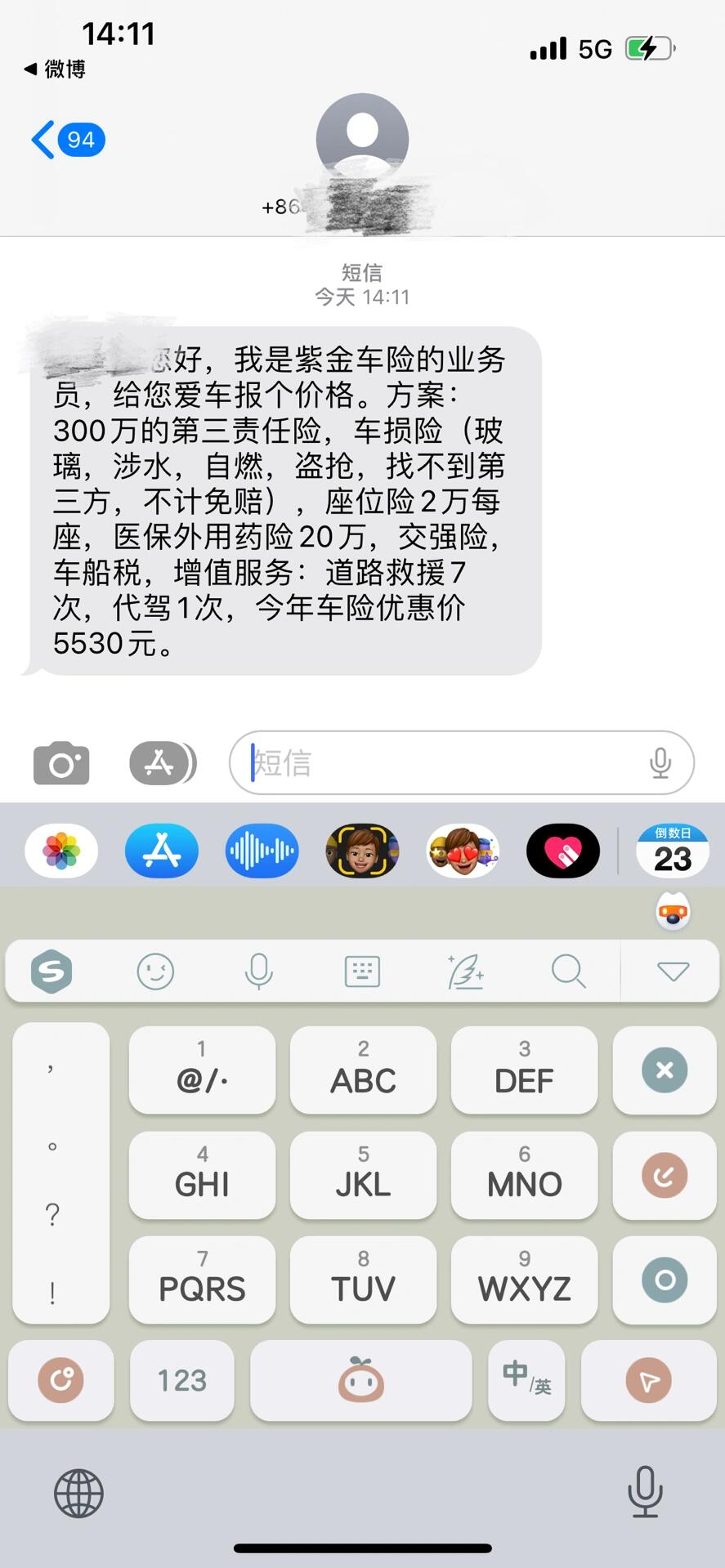
Task: Open the camera from the message bar
Action: point(60,762)
